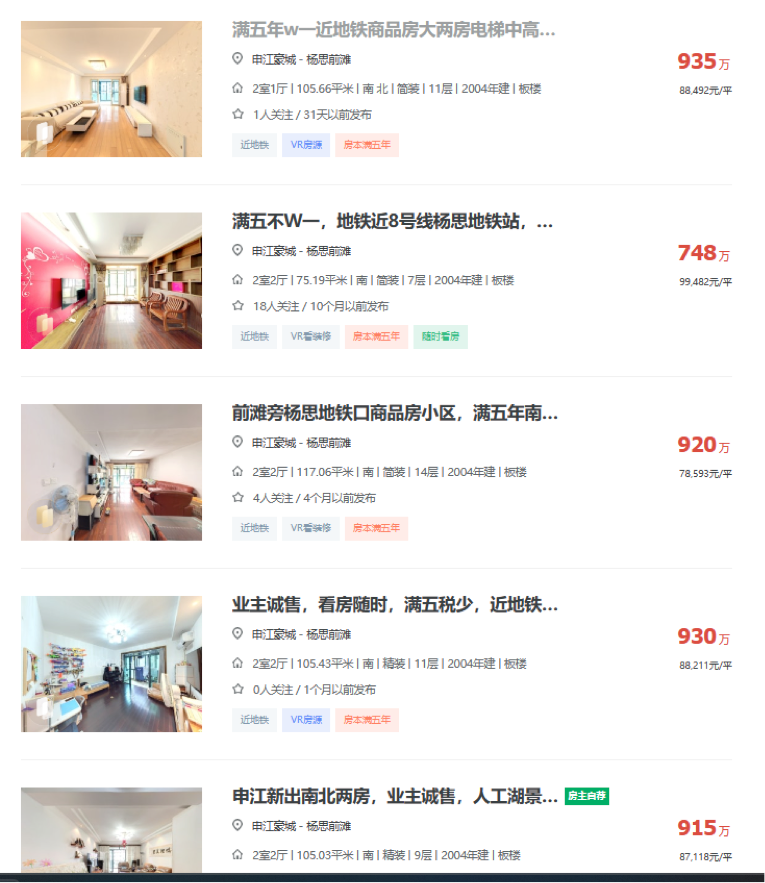Image resolution: width=765 pixels, height=883 pixels.
Task: Open listing titled 前滩旁杨思地铁口商品房小区
Action: (395, 413)
